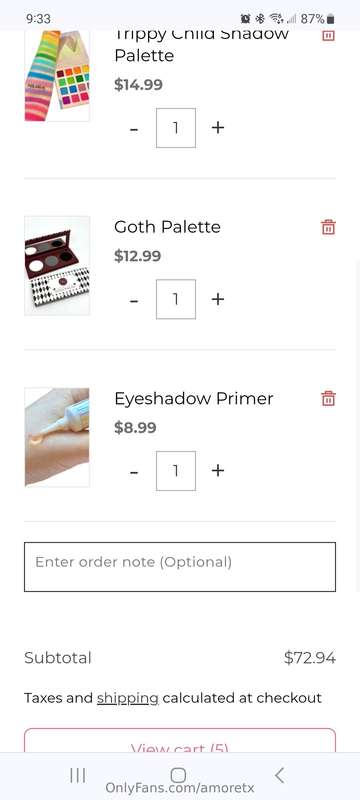
Task: Open the Goth Palette product image
Action: [57, 265]
